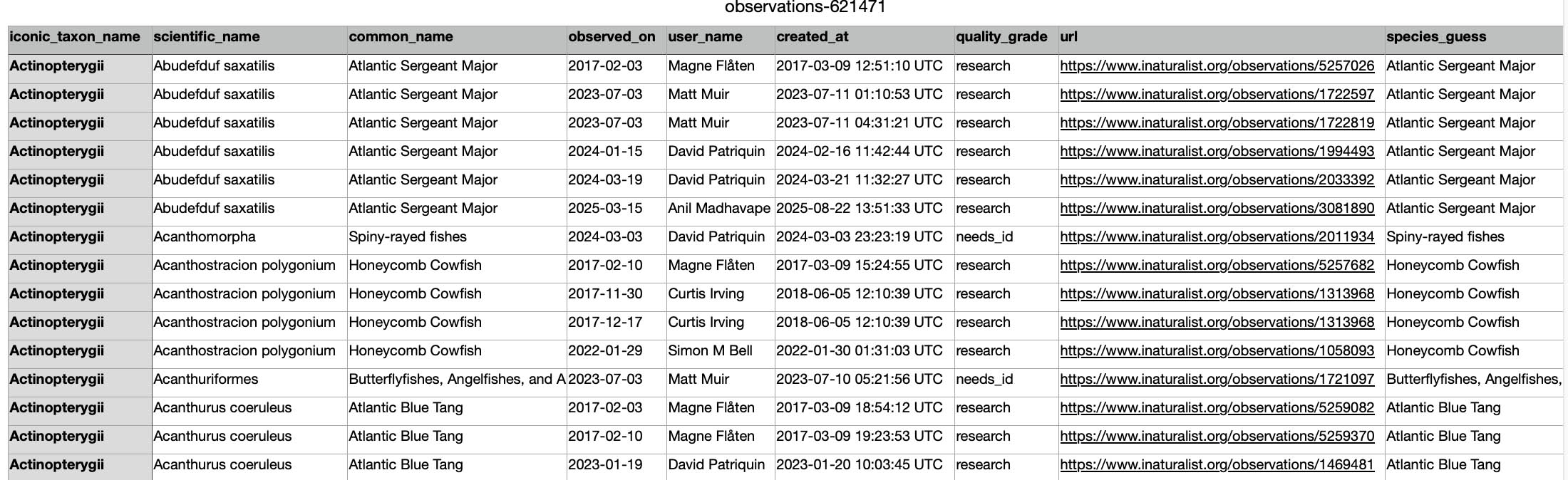This screenshot has width=1568, height=480.
Task: Open observation link ending in 5257026
Action: pos(1217,66)
